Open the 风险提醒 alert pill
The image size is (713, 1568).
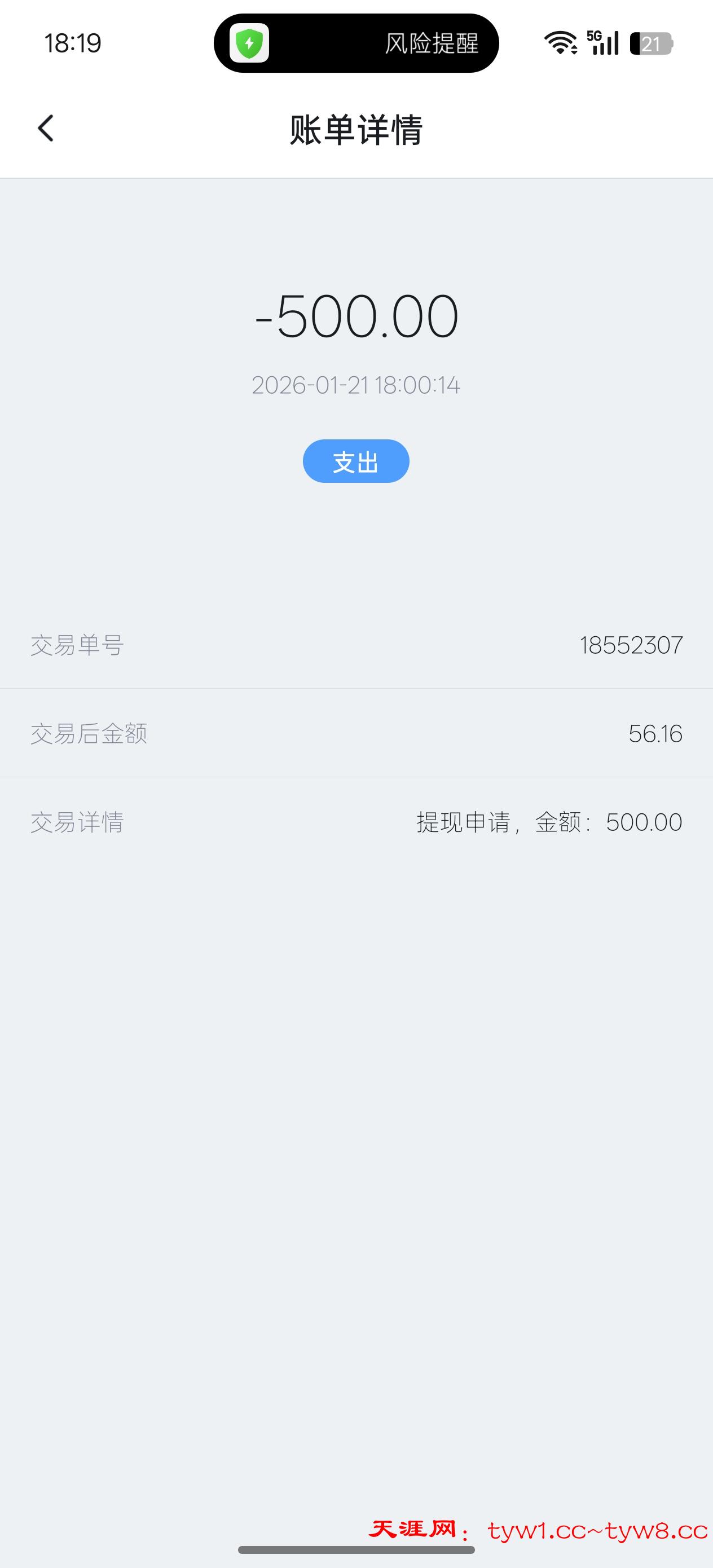pos(356,43)
